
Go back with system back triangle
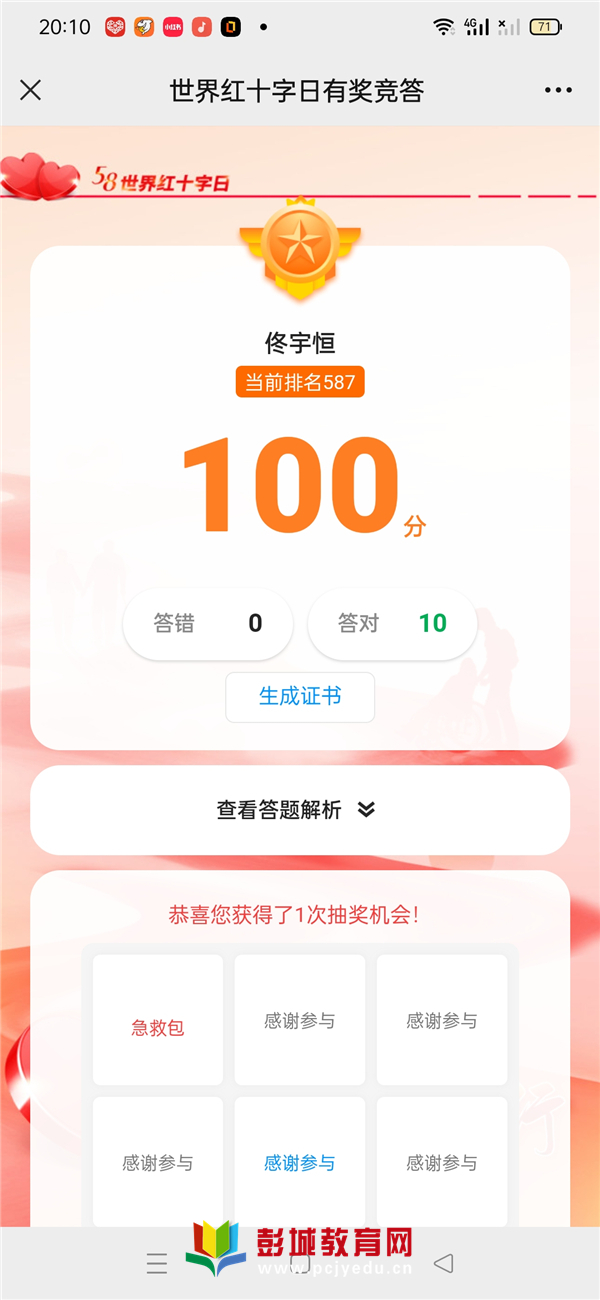[444, 1263]
